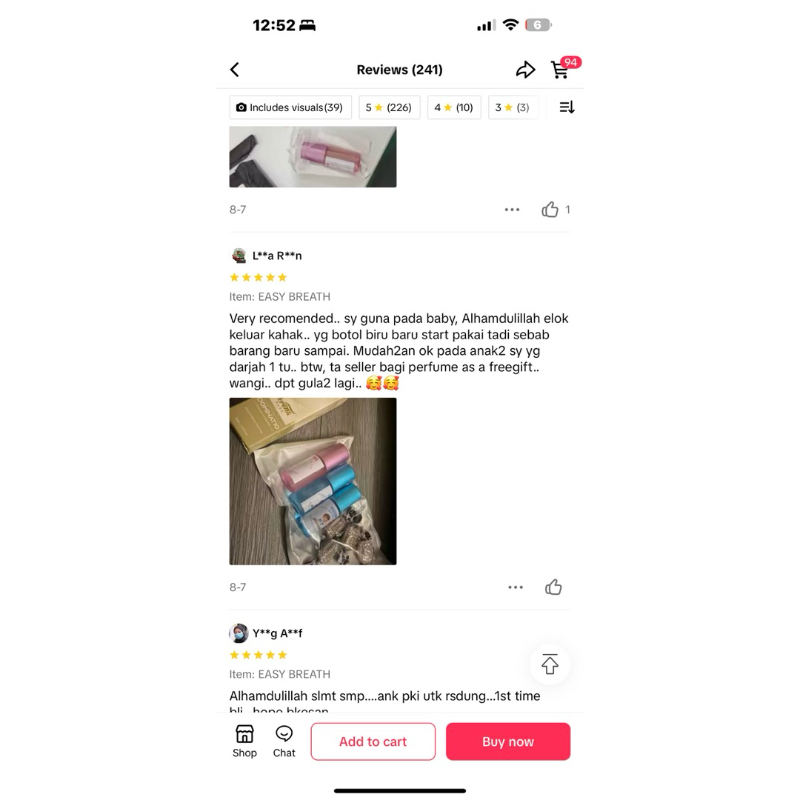Show only 4-star reviews
800x800 pixels.
[454, 108]
